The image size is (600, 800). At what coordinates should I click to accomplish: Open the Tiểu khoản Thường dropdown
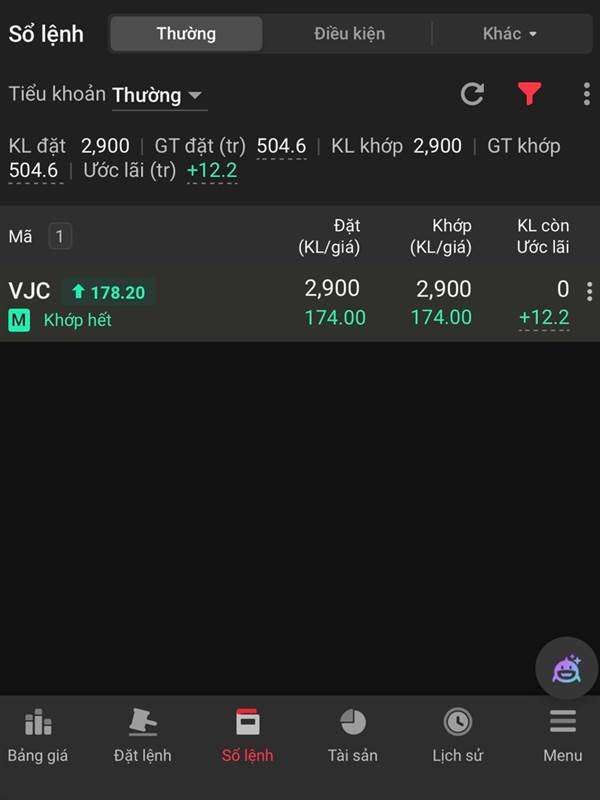pos(157,95)
